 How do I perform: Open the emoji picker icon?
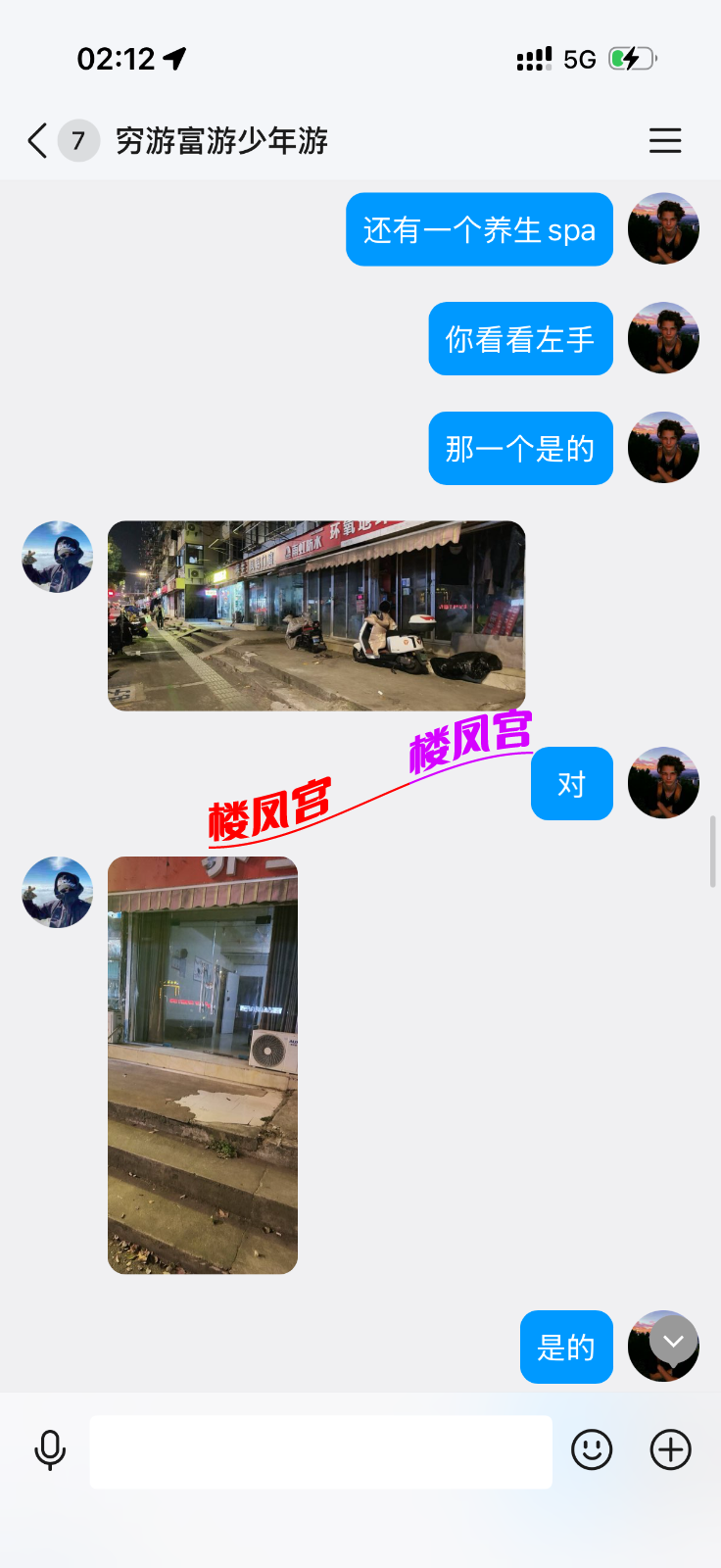pyautogui.click(x=593, y=1449)
